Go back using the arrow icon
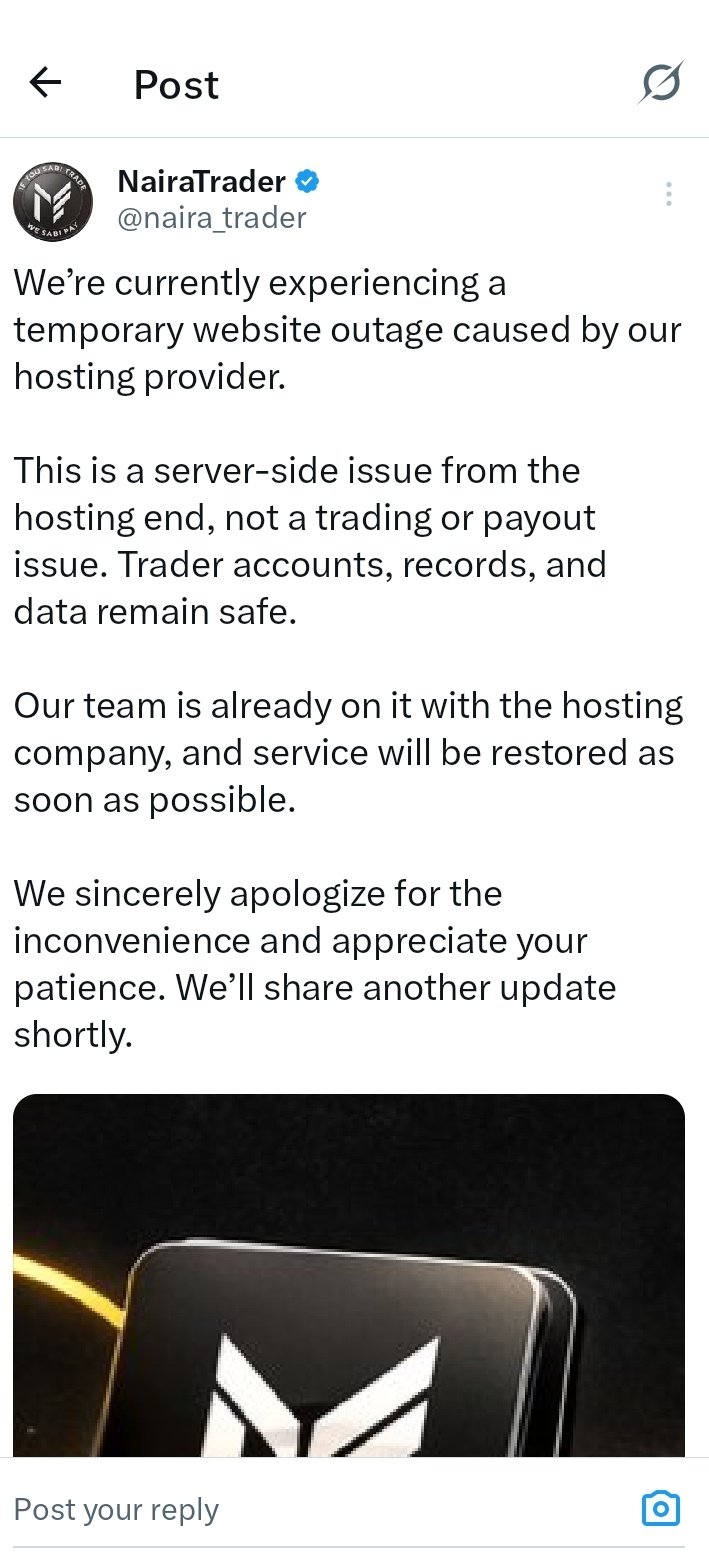 (46, 84)
